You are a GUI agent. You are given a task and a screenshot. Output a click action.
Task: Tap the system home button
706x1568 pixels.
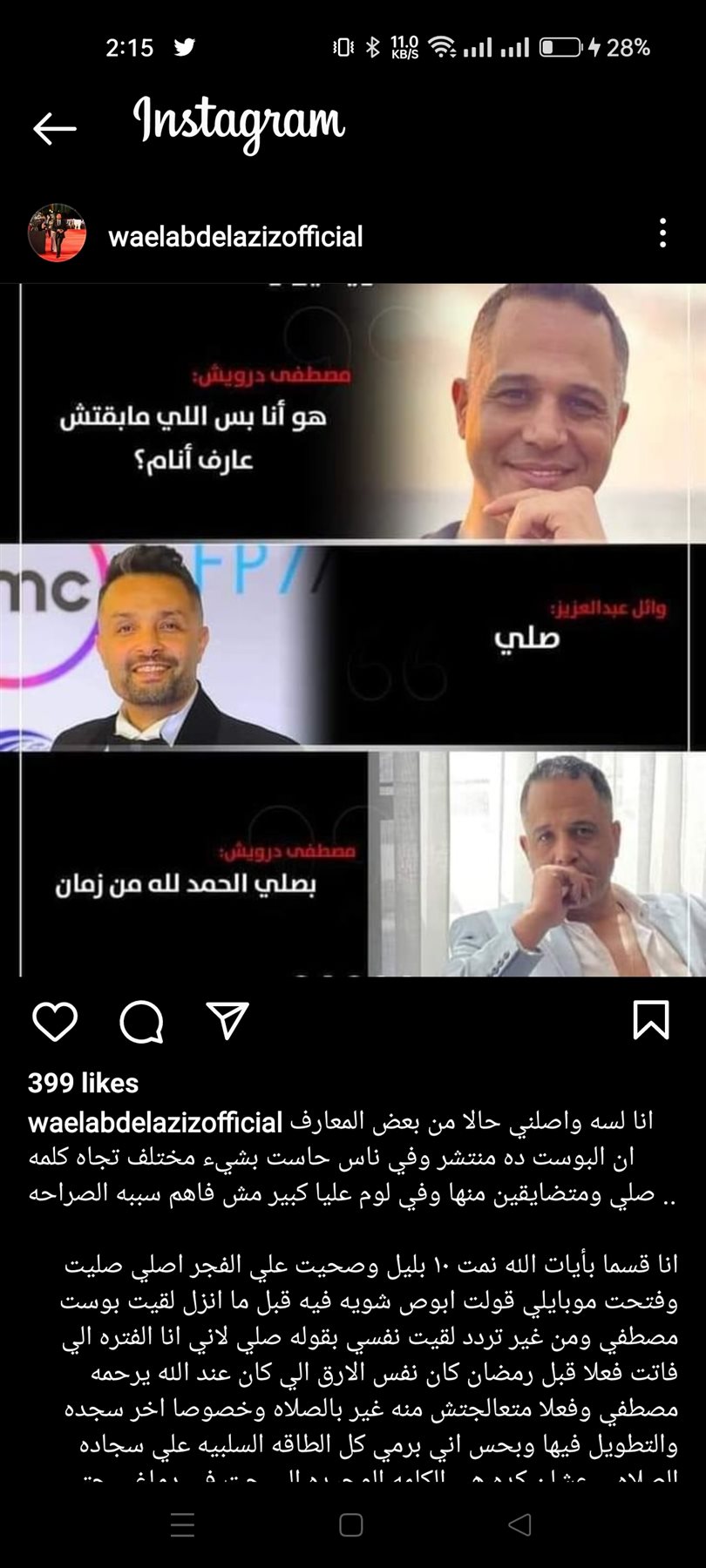[351, 1524]
